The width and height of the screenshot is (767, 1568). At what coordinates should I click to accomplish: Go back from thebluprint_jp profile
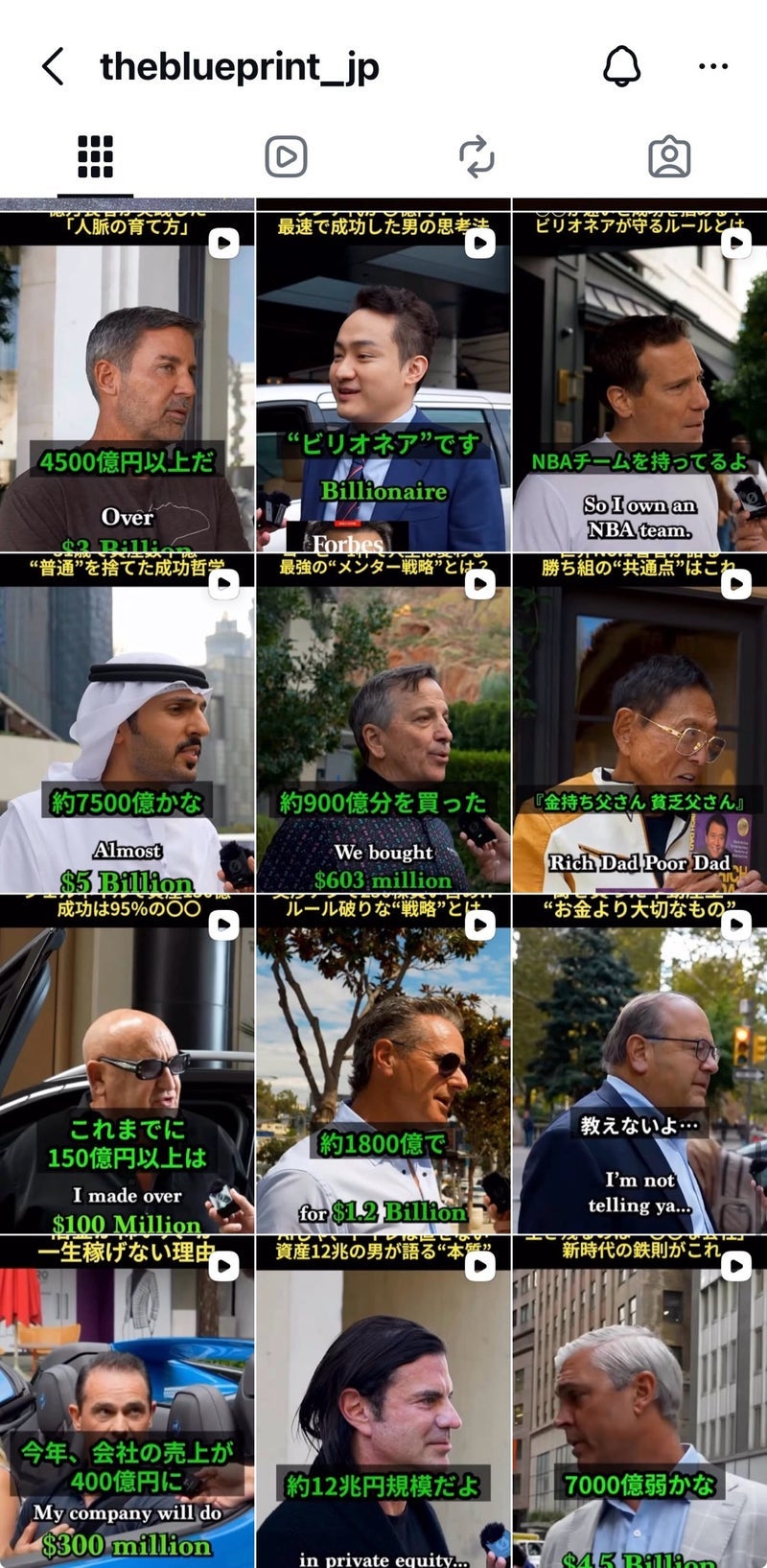point(54,67)
